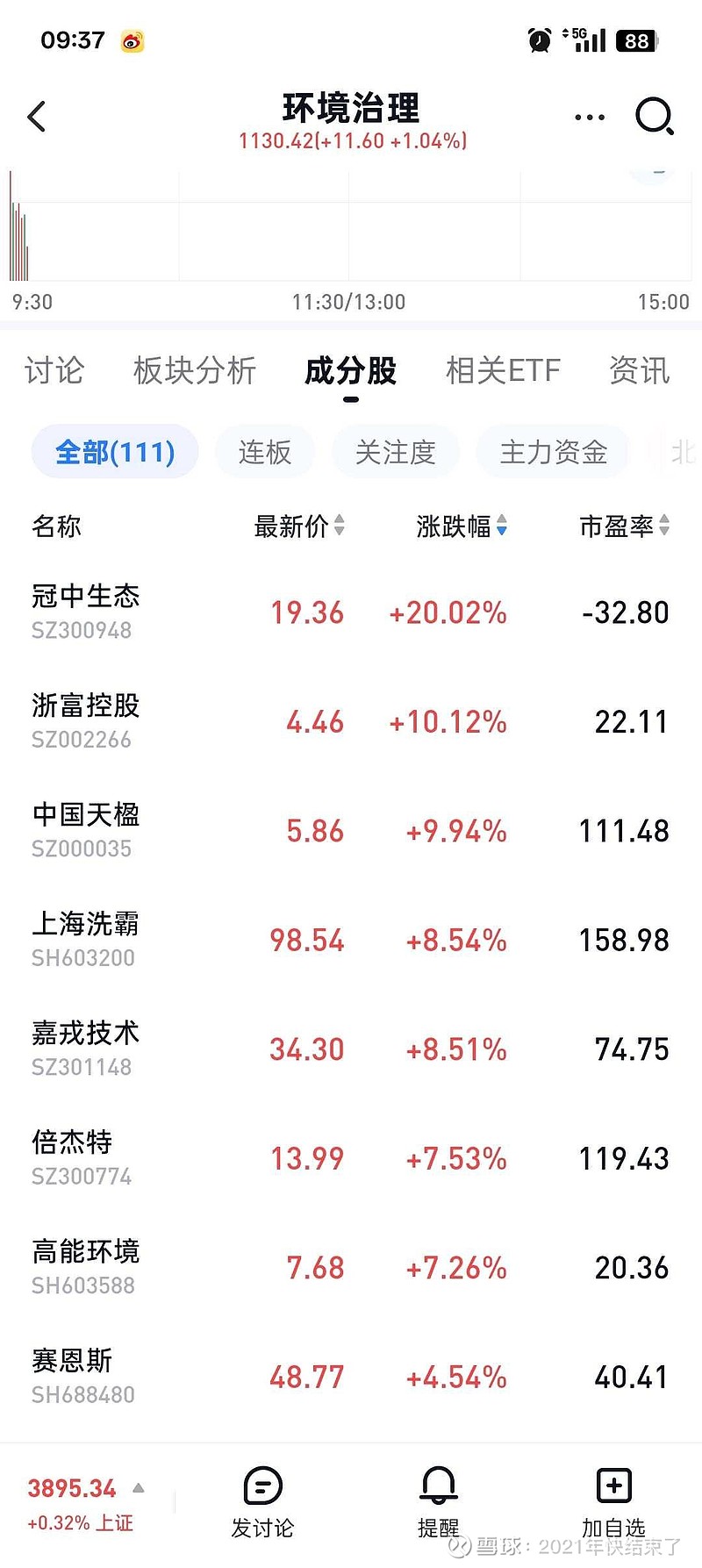Open the three-dot overflow menu
Viewport: 702px width, 1568px height.
click(x=589, y=117)
